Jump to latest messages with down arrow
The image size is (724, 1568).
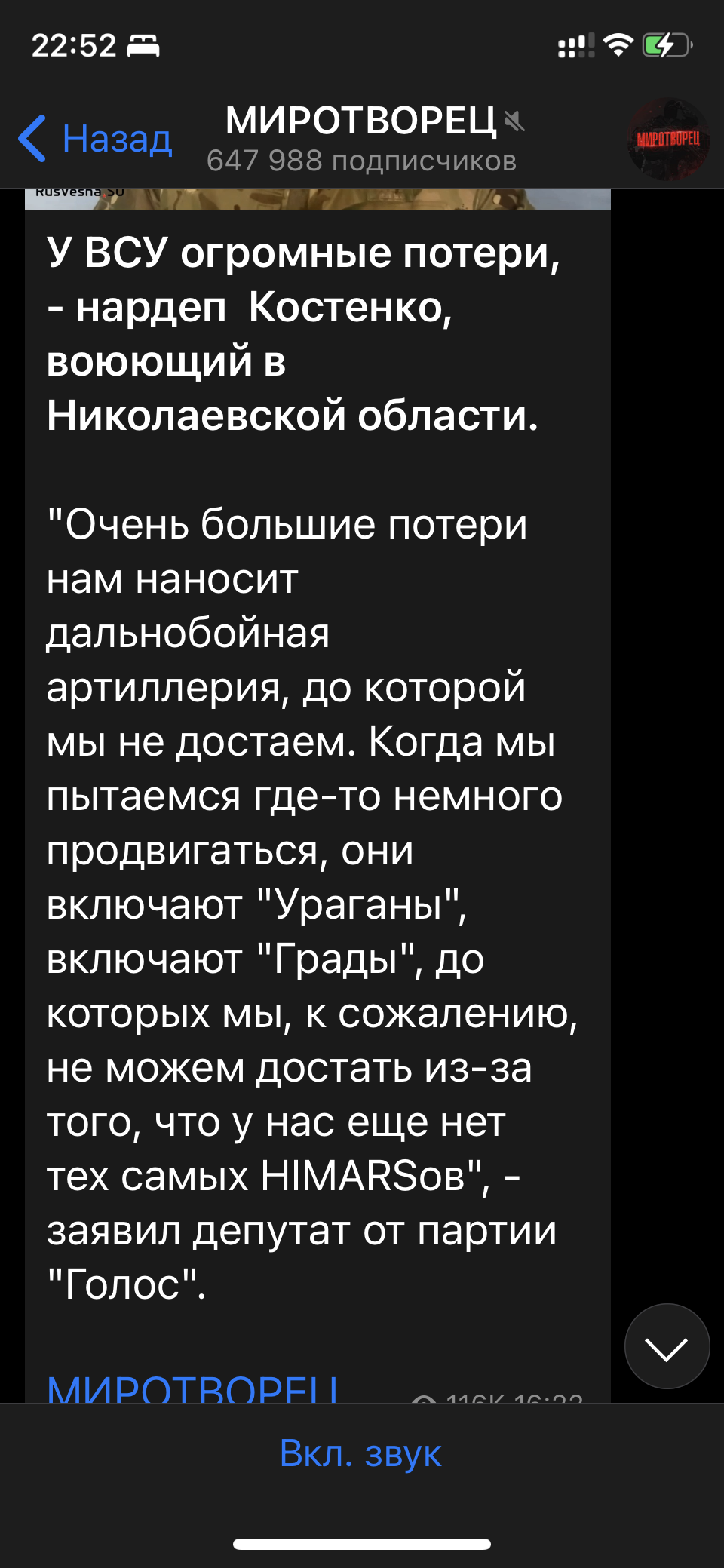pyautogui.click(x=667, y=1346)
